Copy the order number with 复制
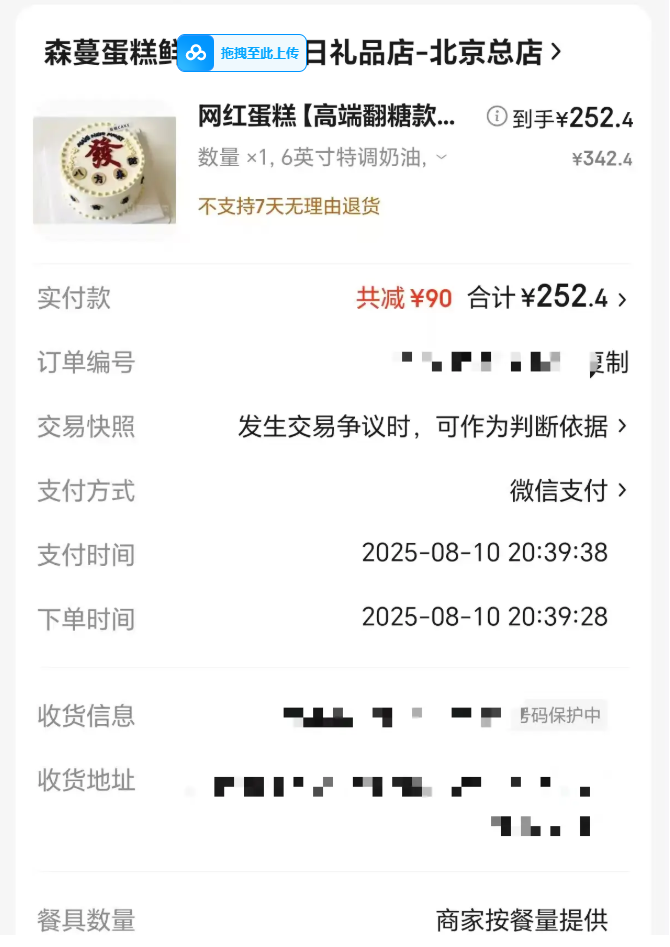The image size is (670, 947). tap(608, 362)
